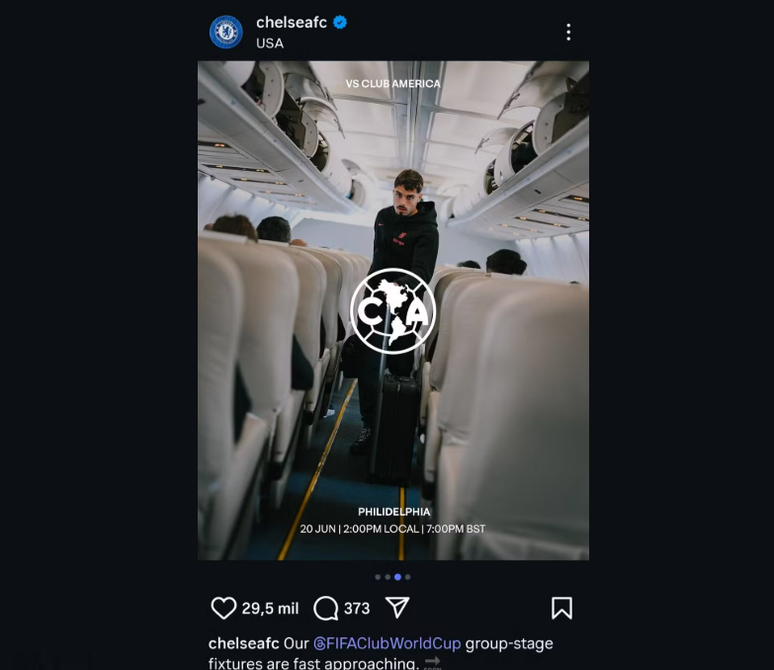Image resolution: width=774 pixels, height=670 pixels.
Task: Open the chelseafc username link
Action: [x=291, y=22]
